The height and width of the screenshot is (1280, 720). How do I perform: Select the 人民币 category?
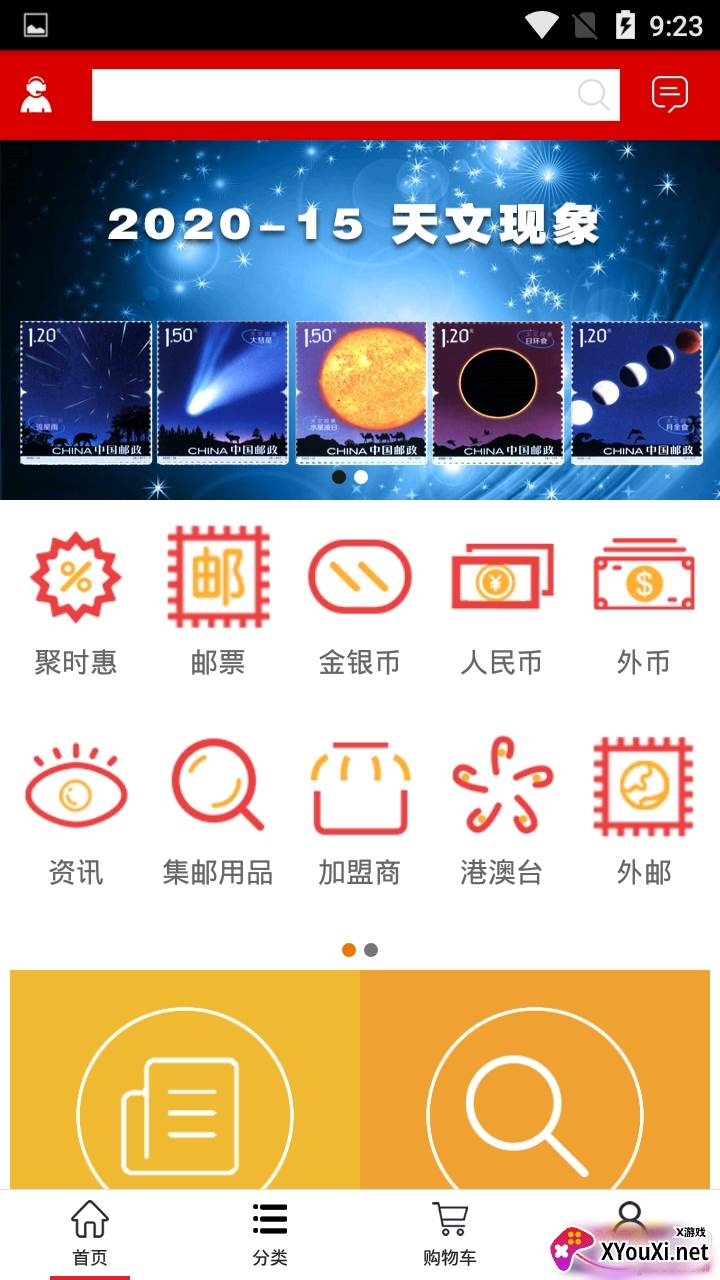502,602
